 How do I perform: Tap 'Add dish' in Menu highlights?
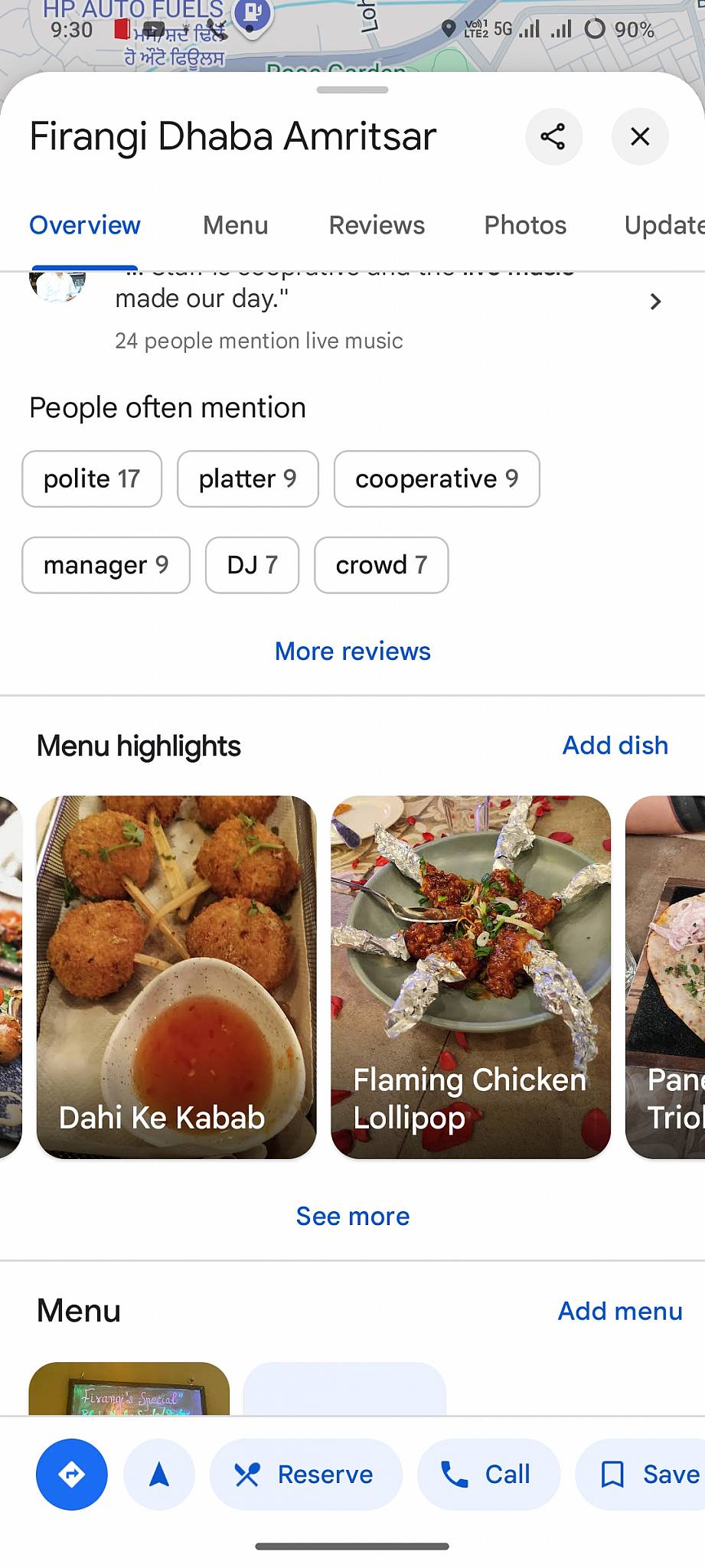[x=615, y=745]
